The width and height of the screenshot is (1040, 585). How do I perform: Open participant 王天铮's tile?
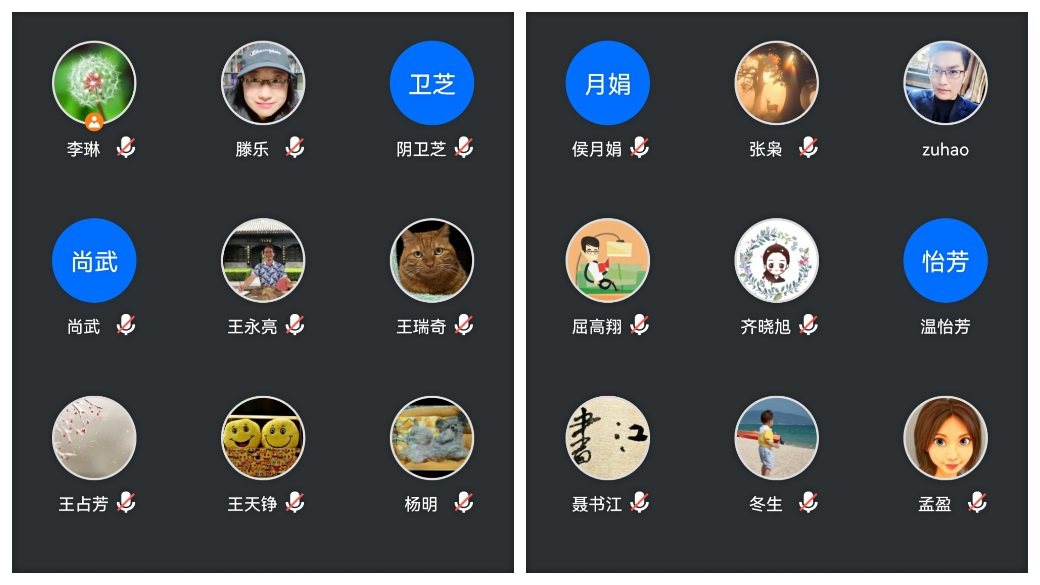pyautogui.click(x=263, y=438)
